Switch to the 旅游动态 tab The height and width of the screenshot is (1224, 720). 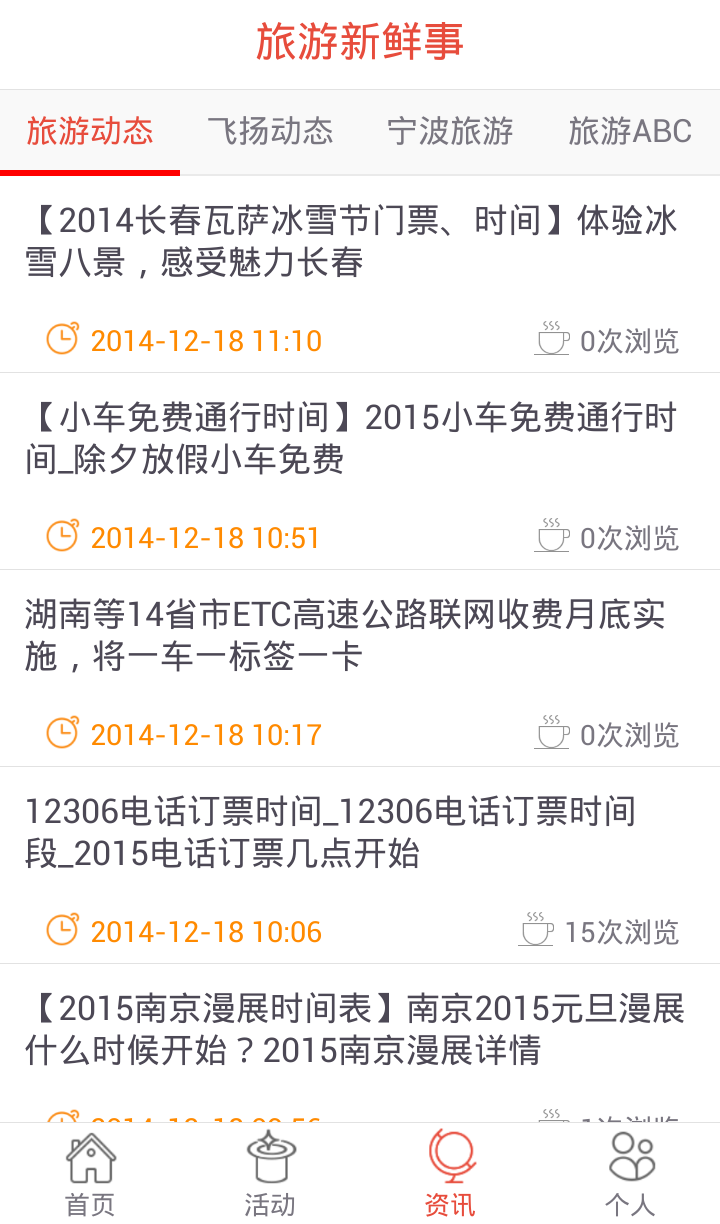coord(90,131)
